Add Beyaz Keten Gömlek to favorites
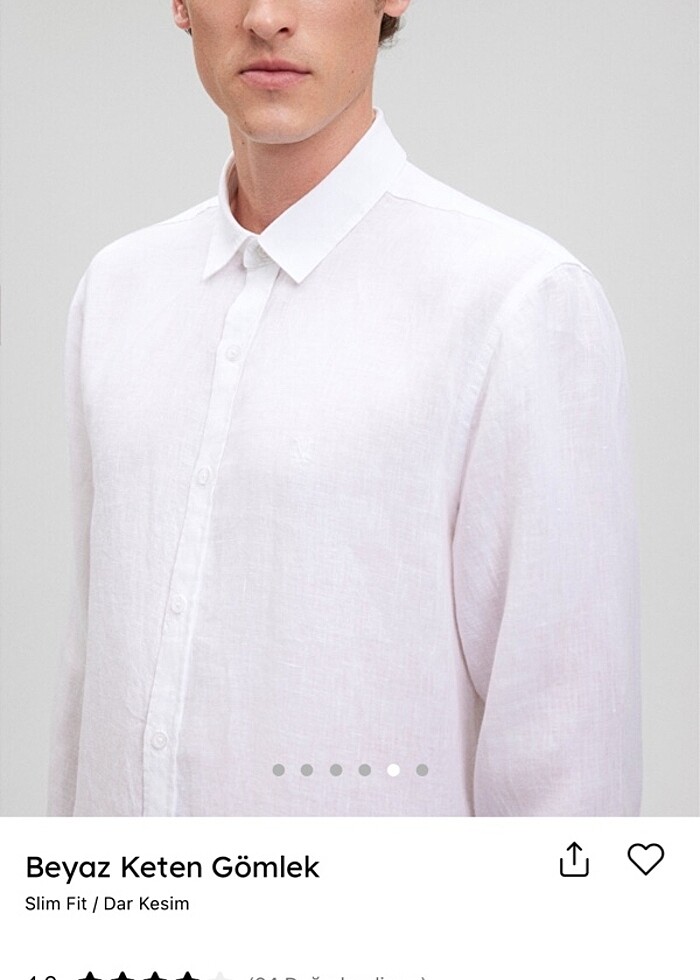 (645, 859)
